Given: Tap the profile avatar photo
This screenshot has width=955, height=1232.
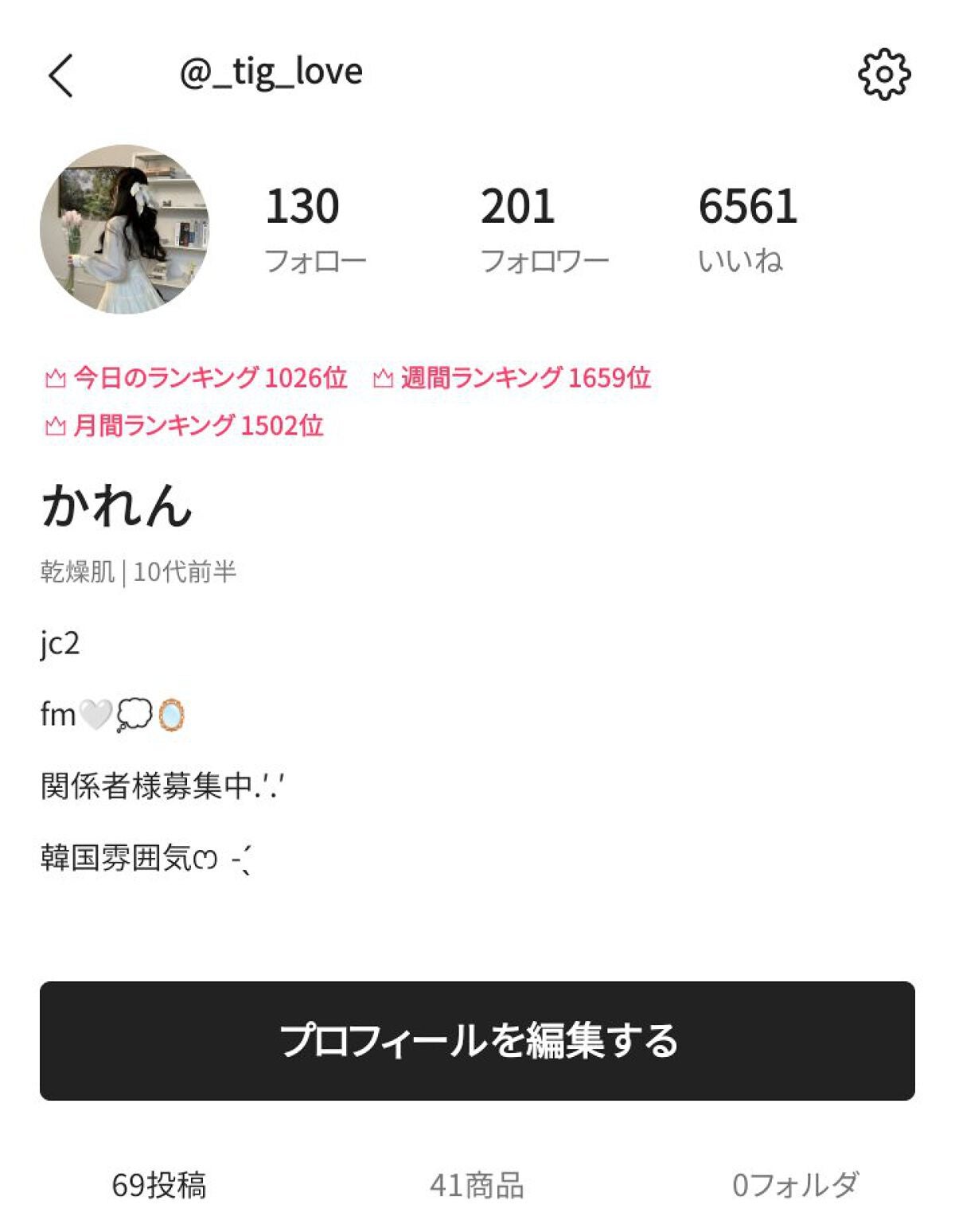Looking at the screenshot, I should coord(125,229).
